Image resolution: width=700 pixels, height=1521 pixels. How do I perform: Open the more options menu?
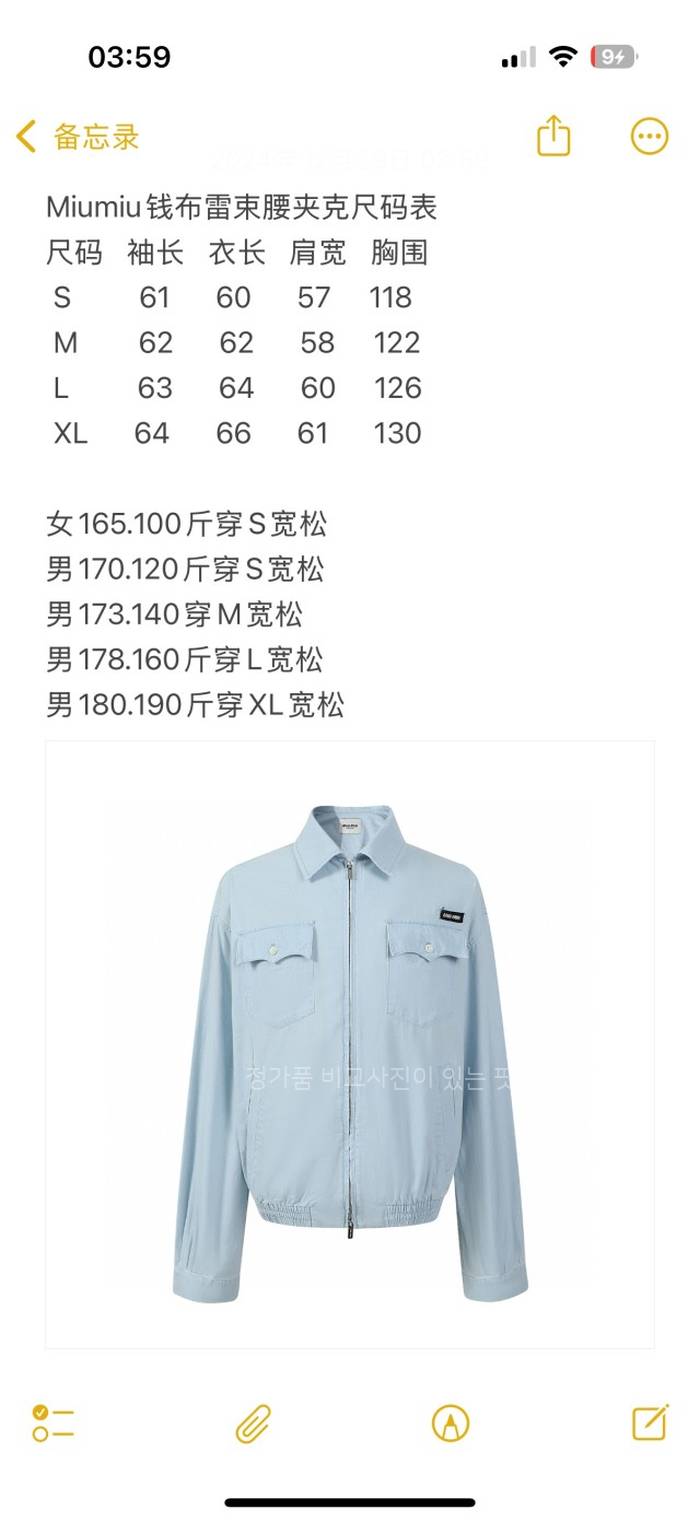pos(649,136)
